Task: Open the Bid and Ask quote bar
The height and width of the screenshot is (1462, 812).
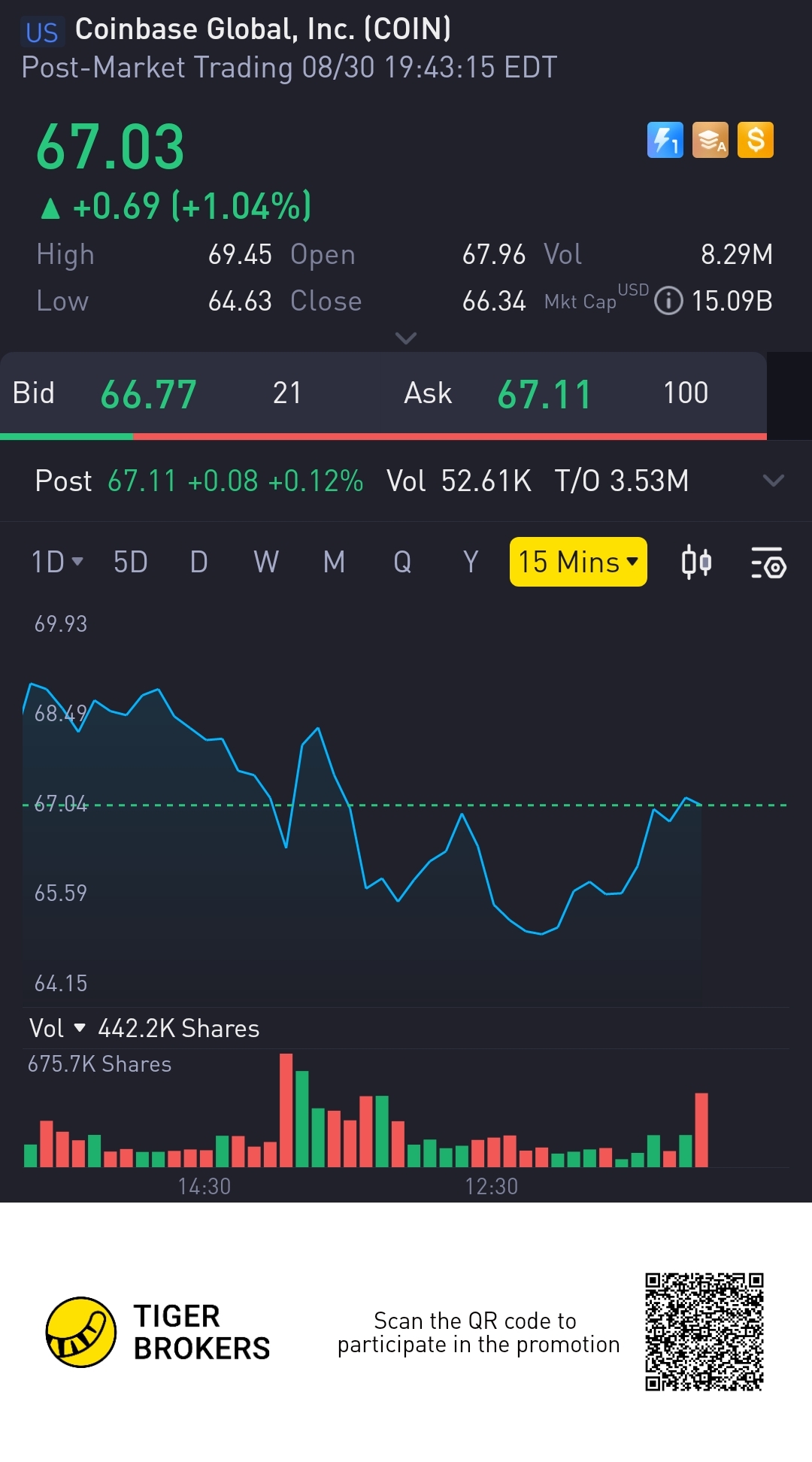Action: (383, 393)
